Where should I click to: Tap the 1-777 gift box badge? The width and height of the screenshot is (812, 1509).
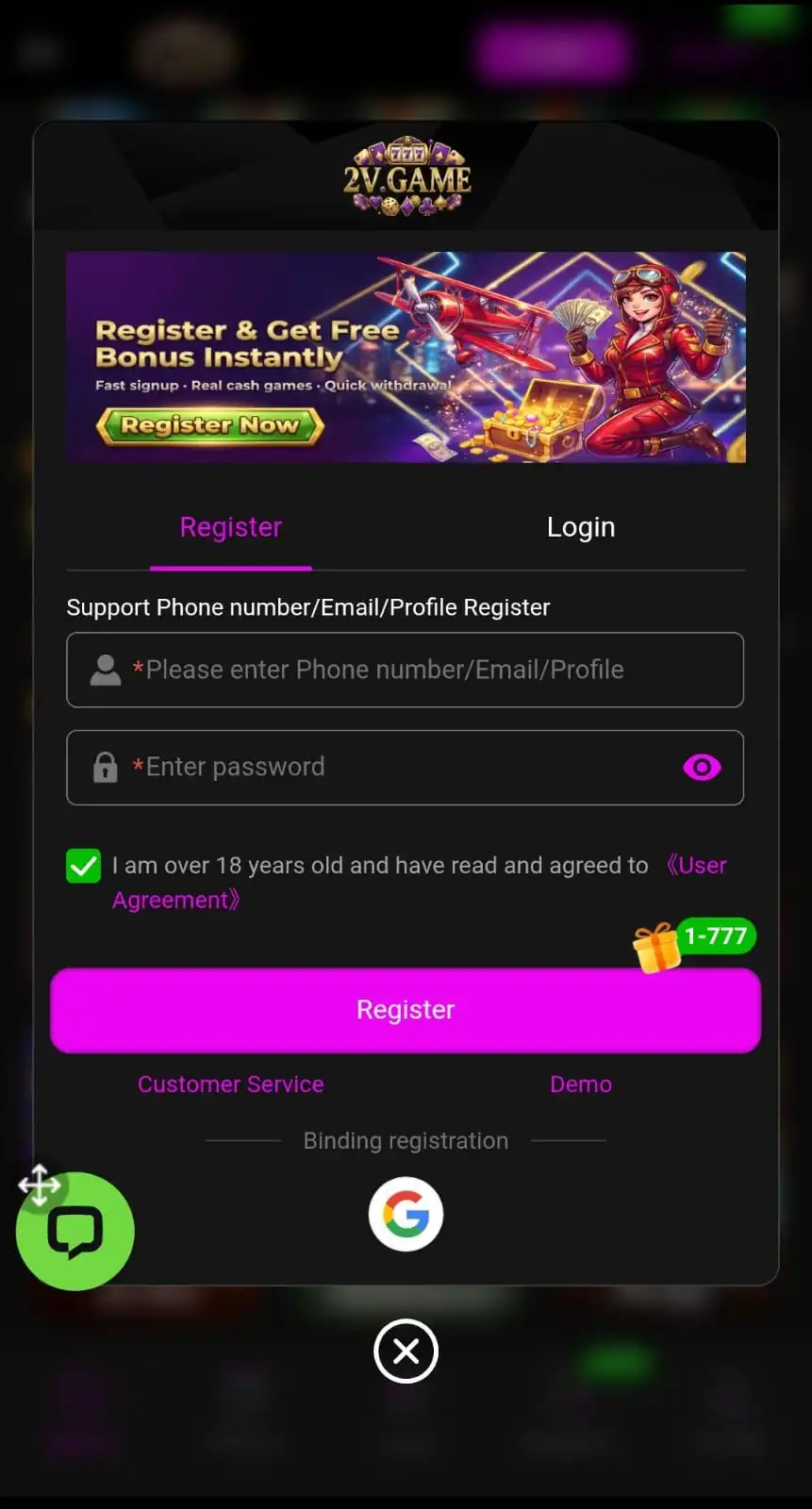(x=696, y=943)
